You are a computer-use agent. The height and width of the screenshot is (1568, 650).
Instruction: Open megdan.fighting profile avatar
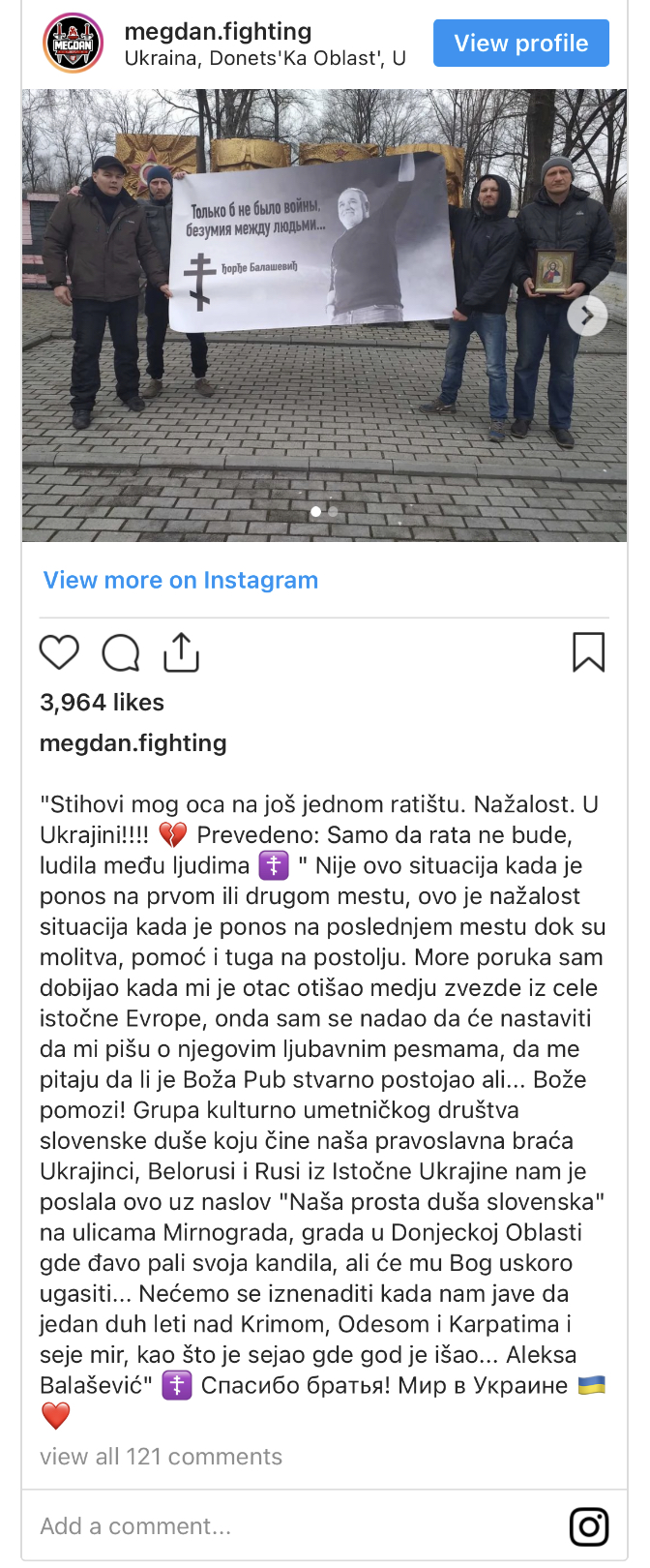point(74,44)
